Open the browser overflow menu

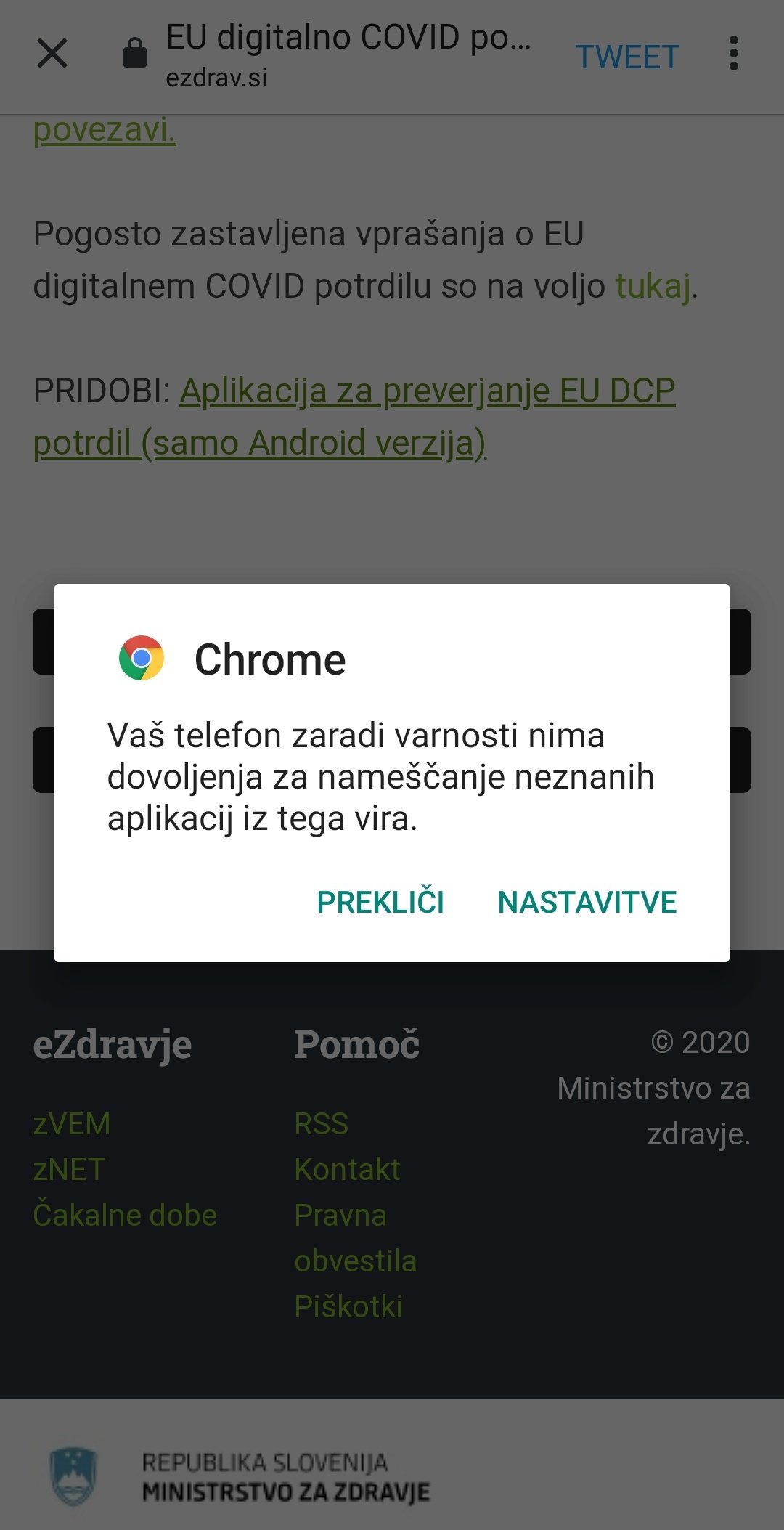(x=734, y=54)
